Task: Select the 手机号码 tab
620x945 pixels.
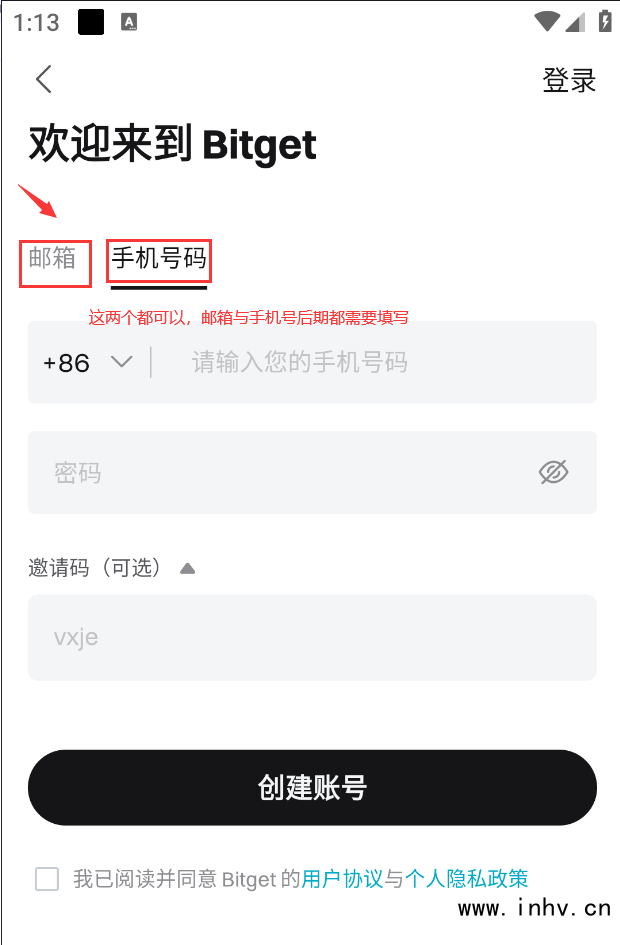Action: [x=159, y=259]
